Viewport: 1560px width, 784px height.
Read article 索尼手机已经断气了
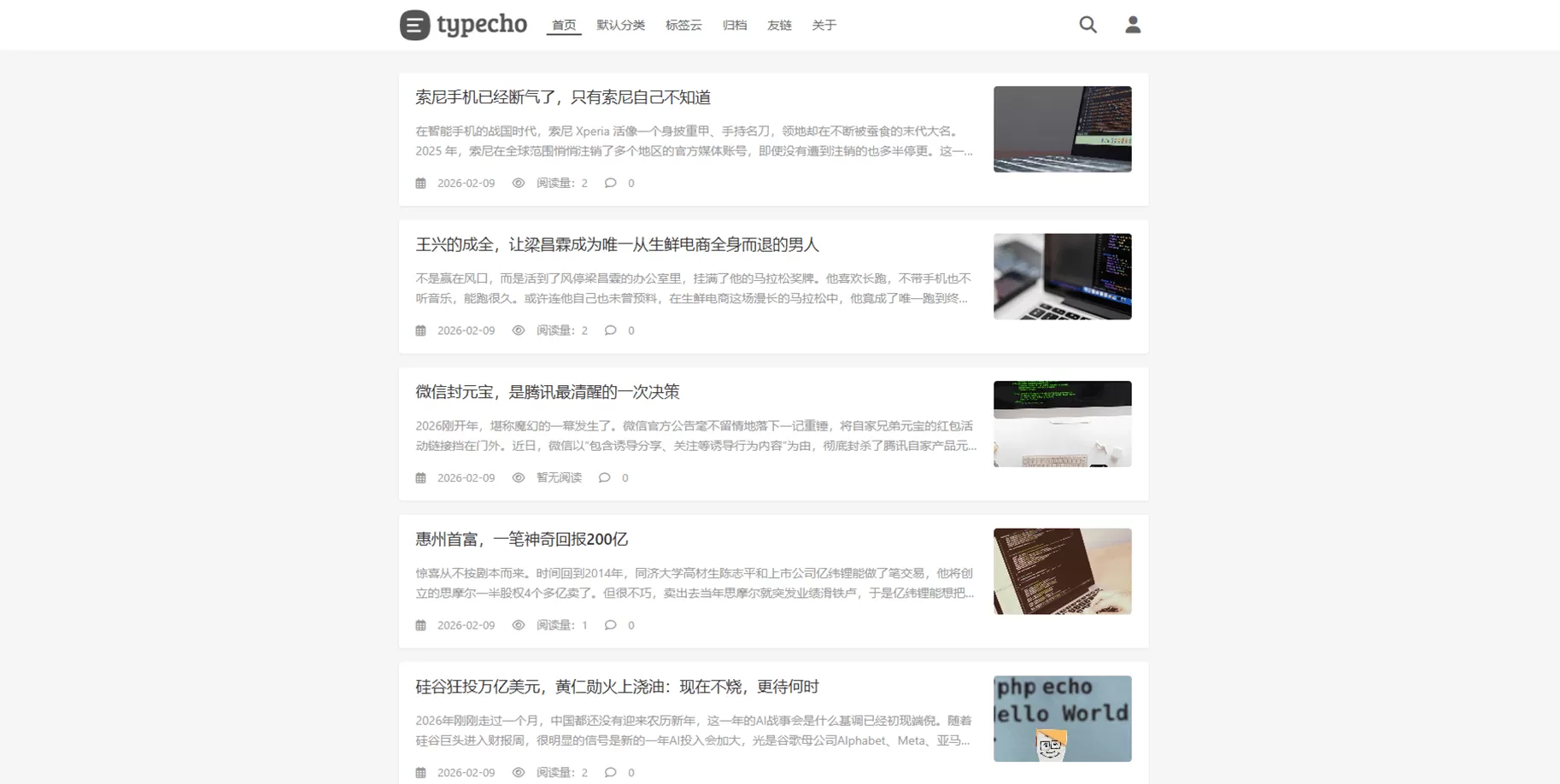(x=563, y=97)
